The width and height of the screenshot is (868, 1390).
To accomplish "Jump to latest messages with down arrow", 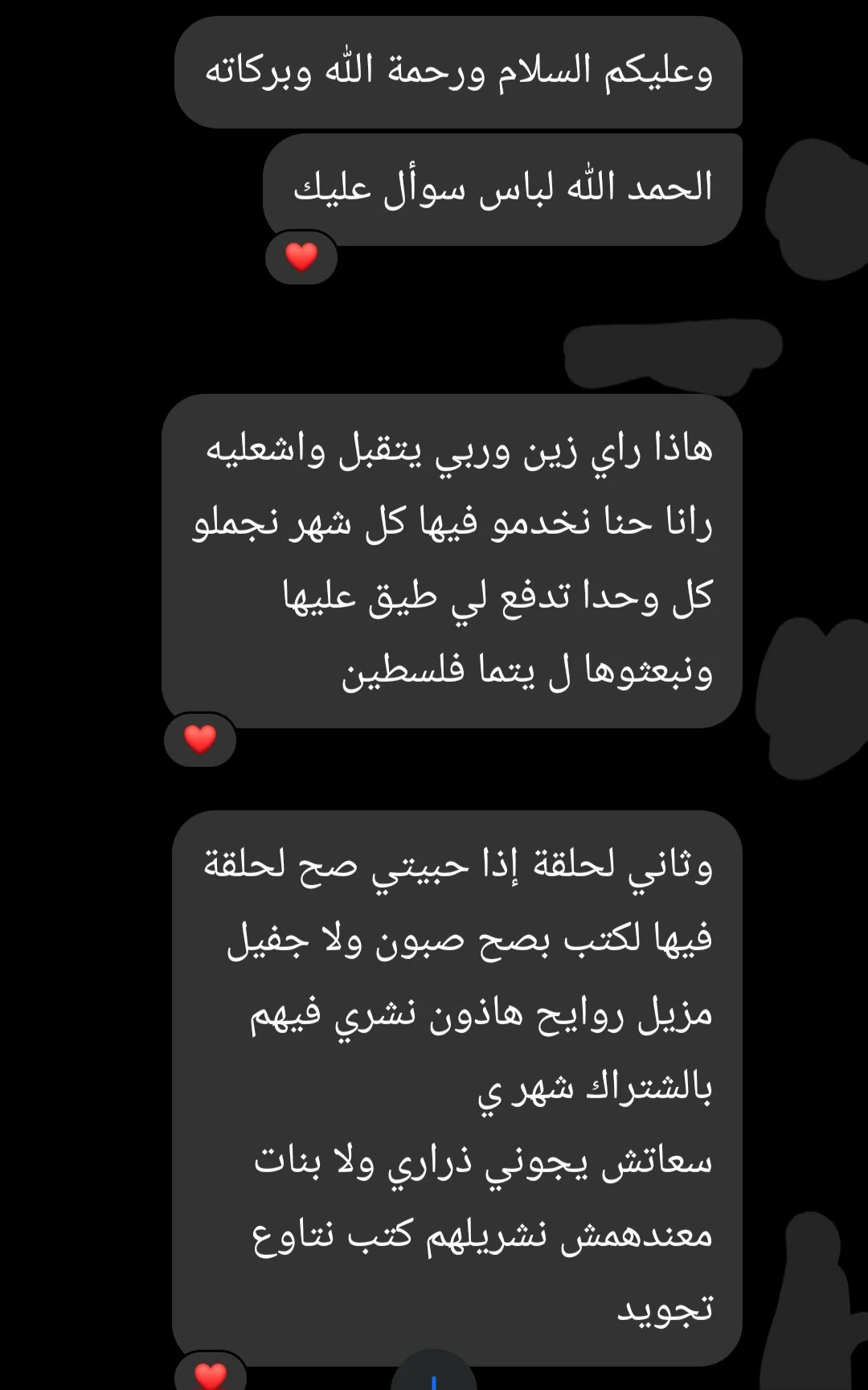I will (x=434, y=1376).
